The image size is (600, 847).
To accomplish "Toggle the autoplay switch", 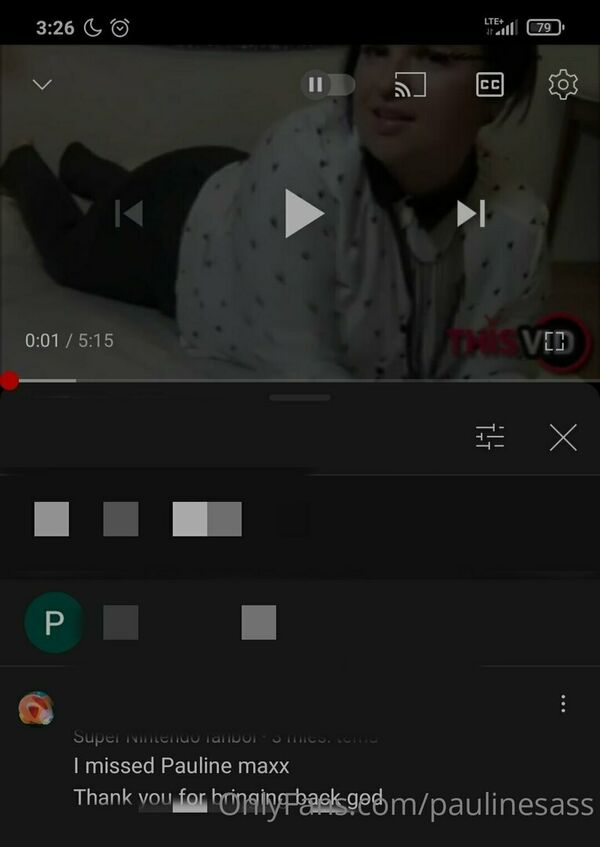I will (328, 85).
